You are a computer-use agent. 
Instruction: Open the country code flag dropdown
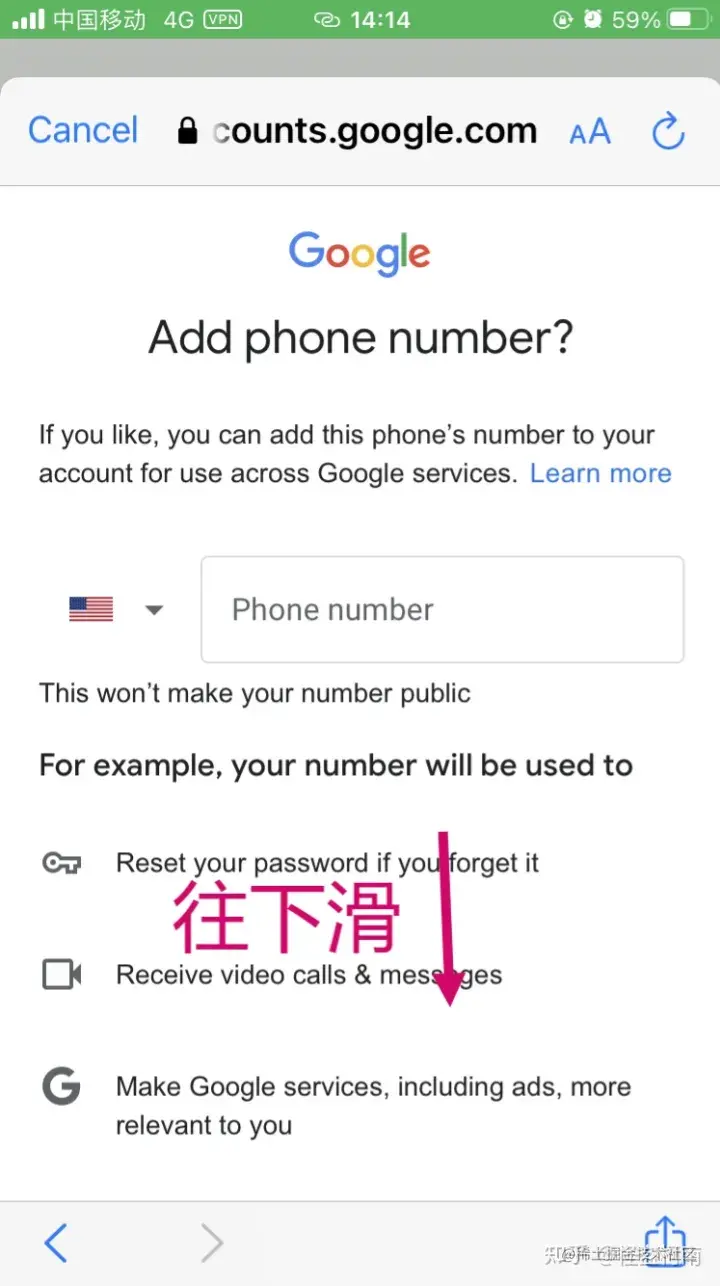pos(115,609)
